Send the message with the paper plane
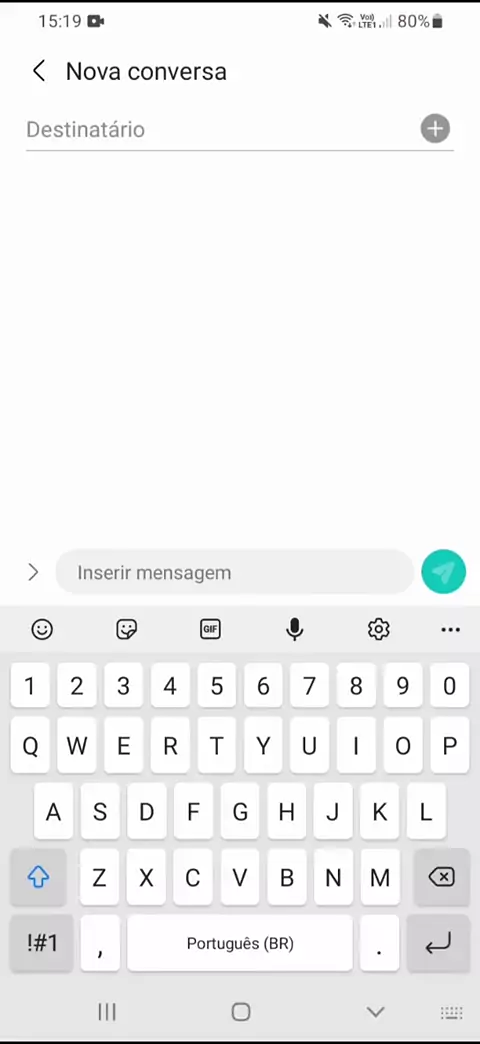Image resolution: width=480 pixels, height=1044 pixels. [443, 571]
